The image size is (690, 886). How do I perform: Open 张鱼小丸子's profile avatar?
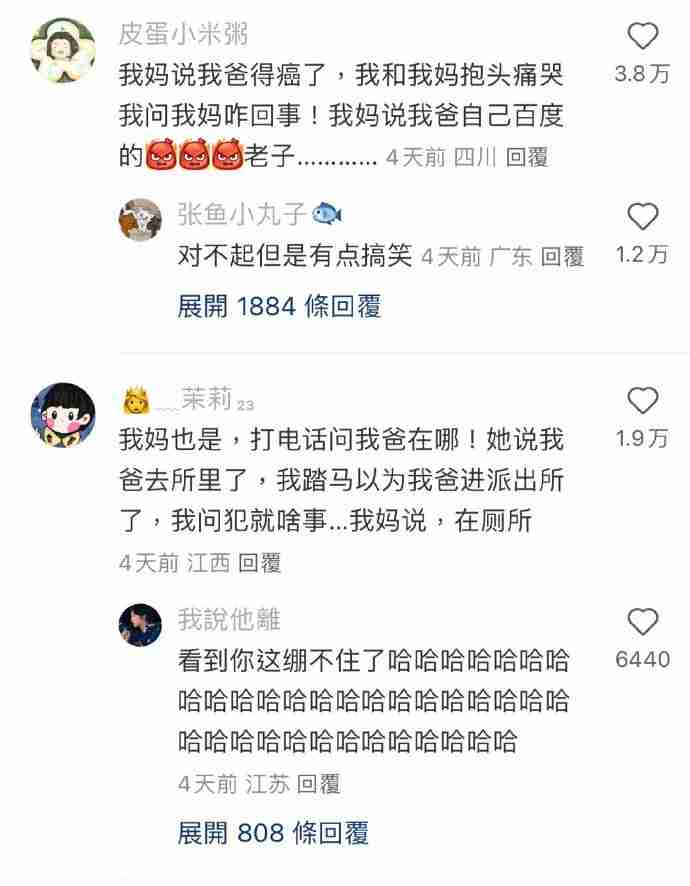coord(141,219)
